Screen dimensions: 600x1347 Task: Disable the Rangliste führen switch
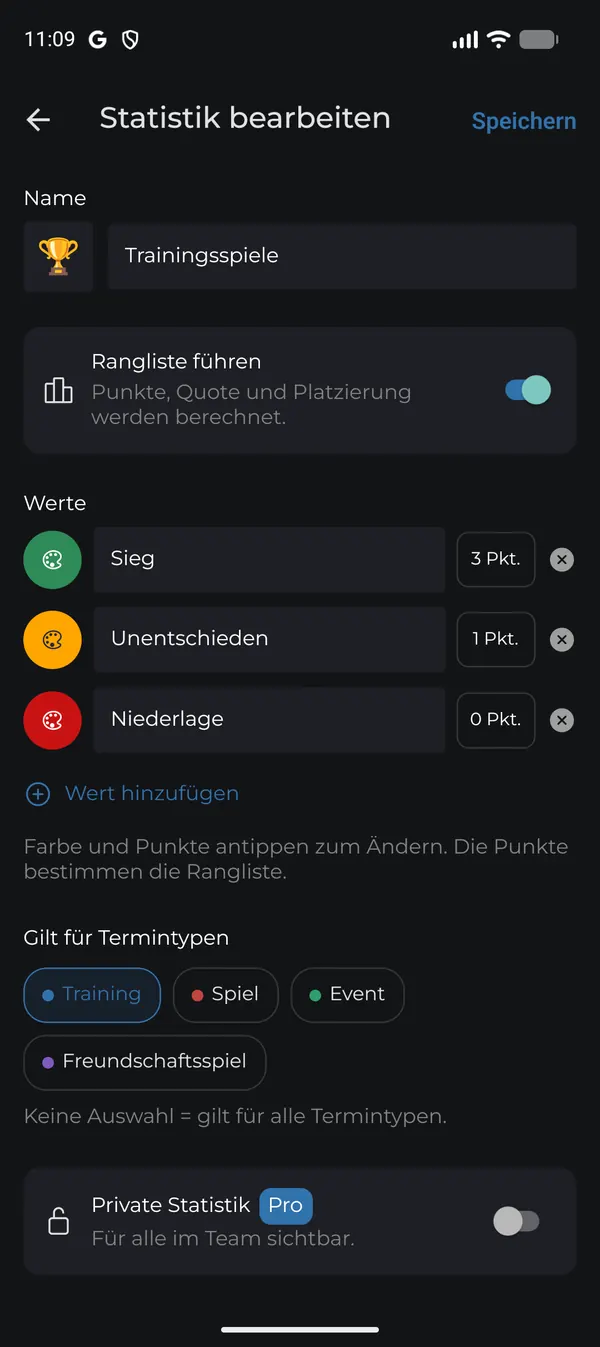pos(527,390)
